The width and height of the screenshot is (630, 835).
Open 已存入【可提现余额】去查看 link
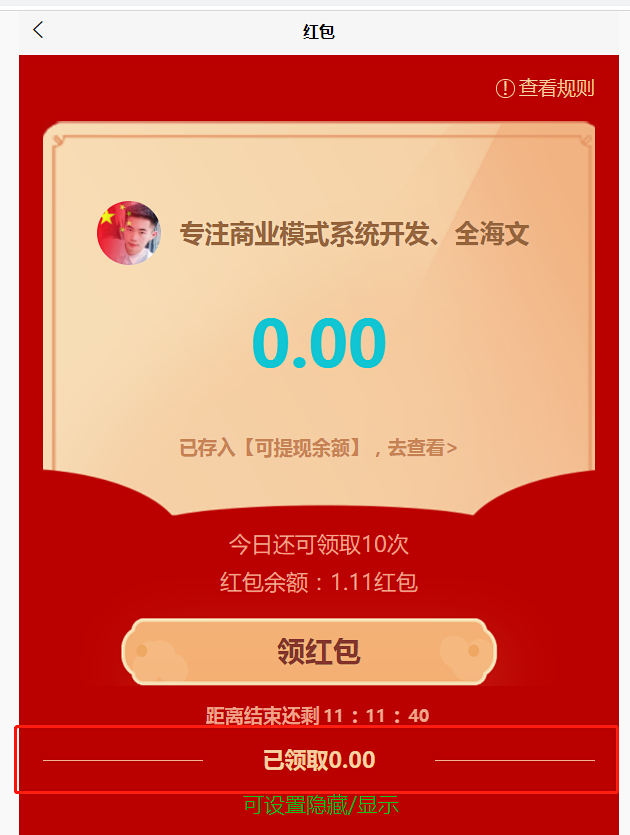tap(318, 448)
